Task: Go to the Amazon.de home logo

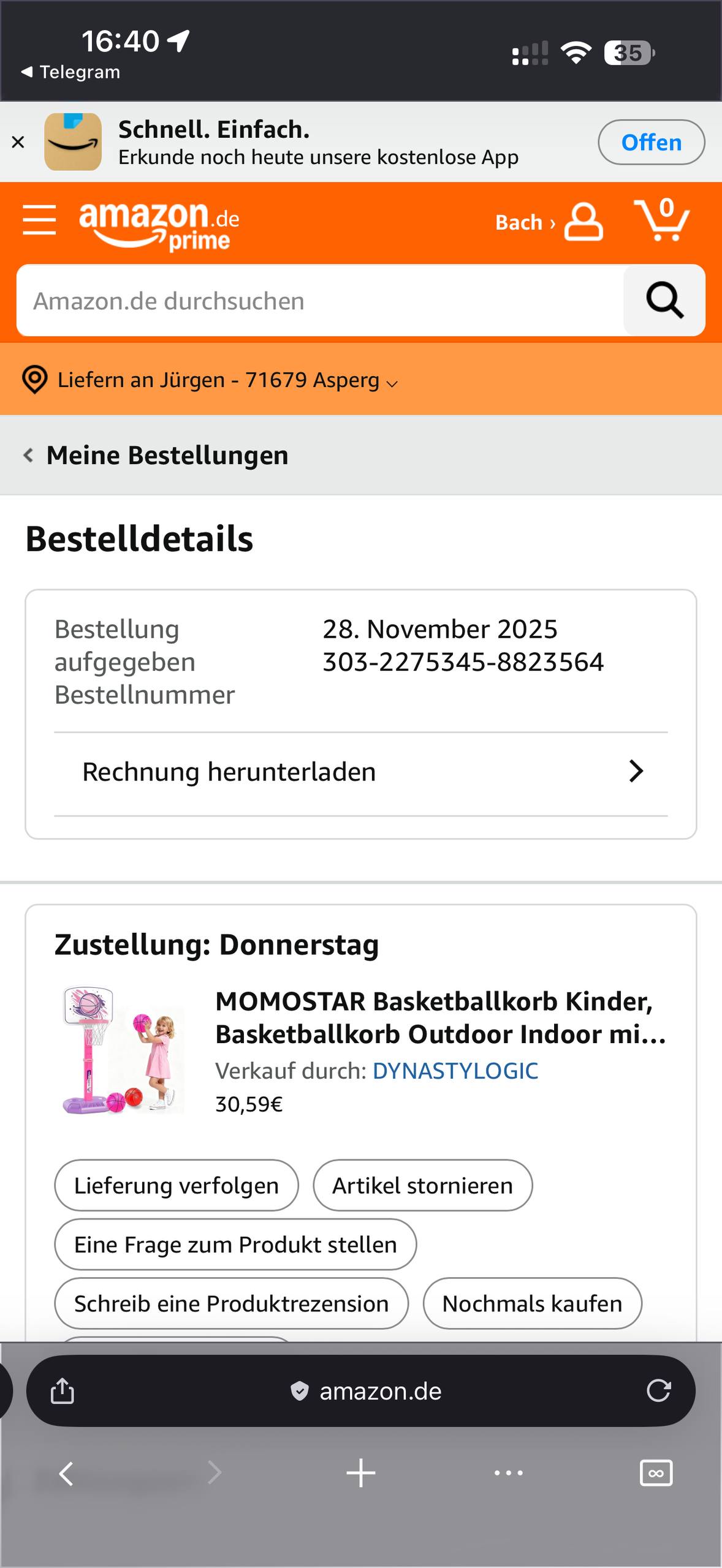Action: click(x=159, y=225)
